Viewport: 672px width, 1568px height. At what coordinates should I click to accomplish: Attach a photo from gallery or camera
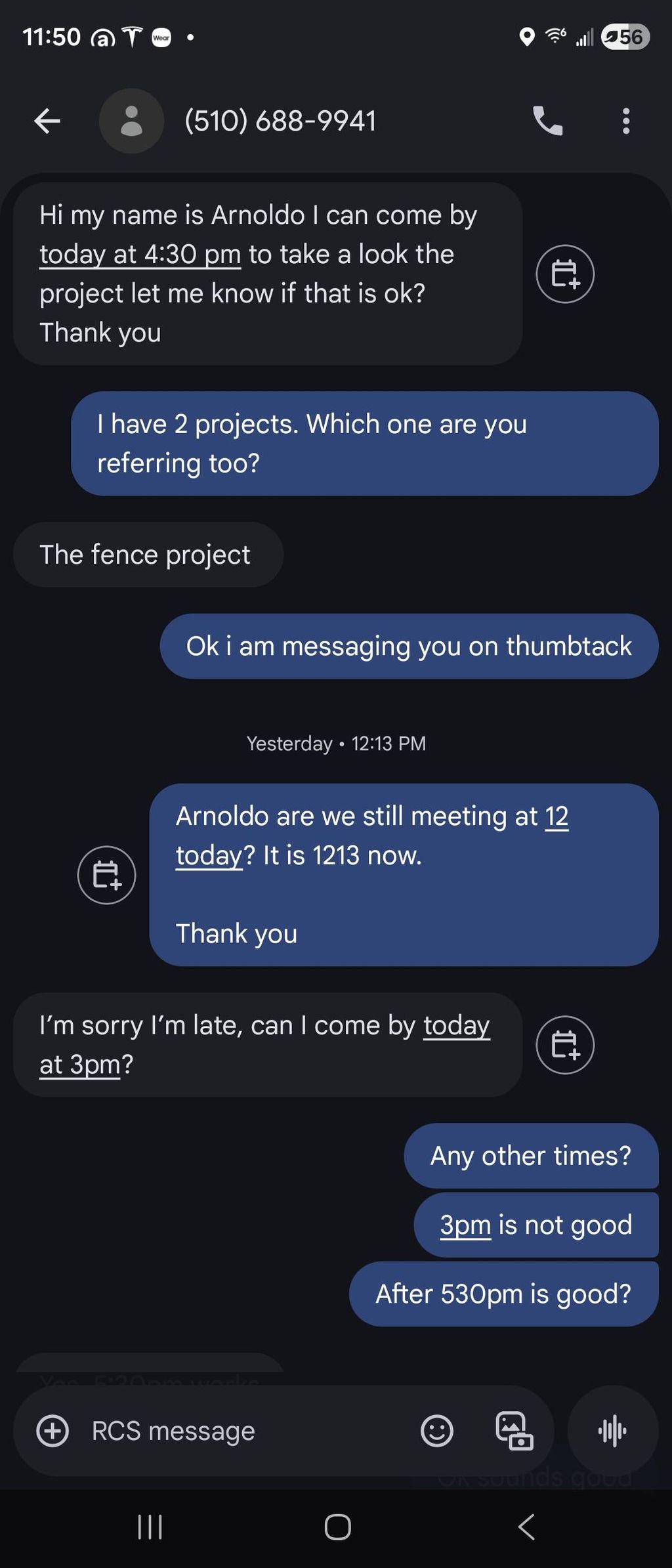coord(514,1430)
